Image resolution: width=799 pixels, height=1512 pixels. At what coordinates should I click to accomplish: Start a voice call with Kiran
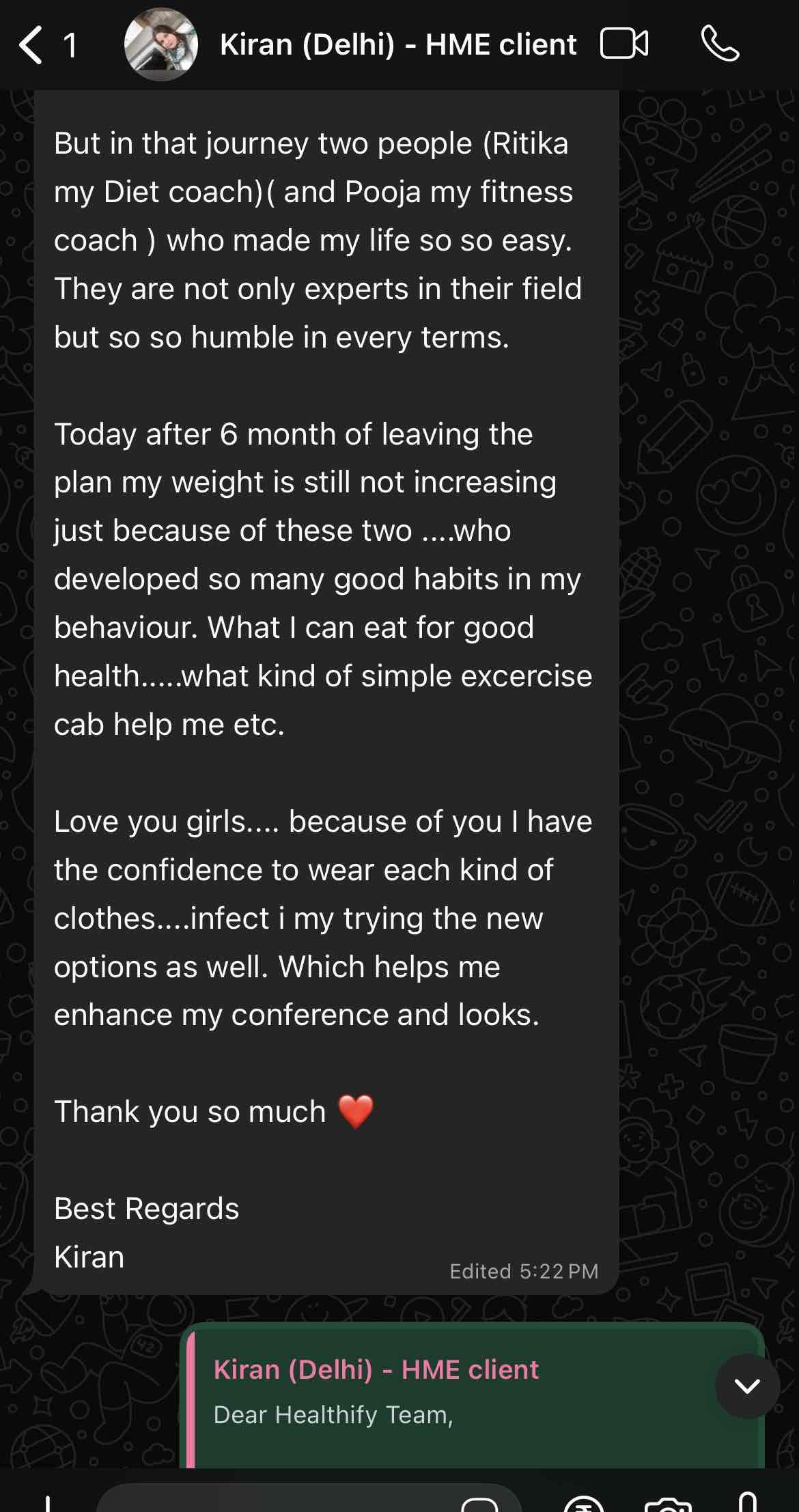(x=720, y=44)
